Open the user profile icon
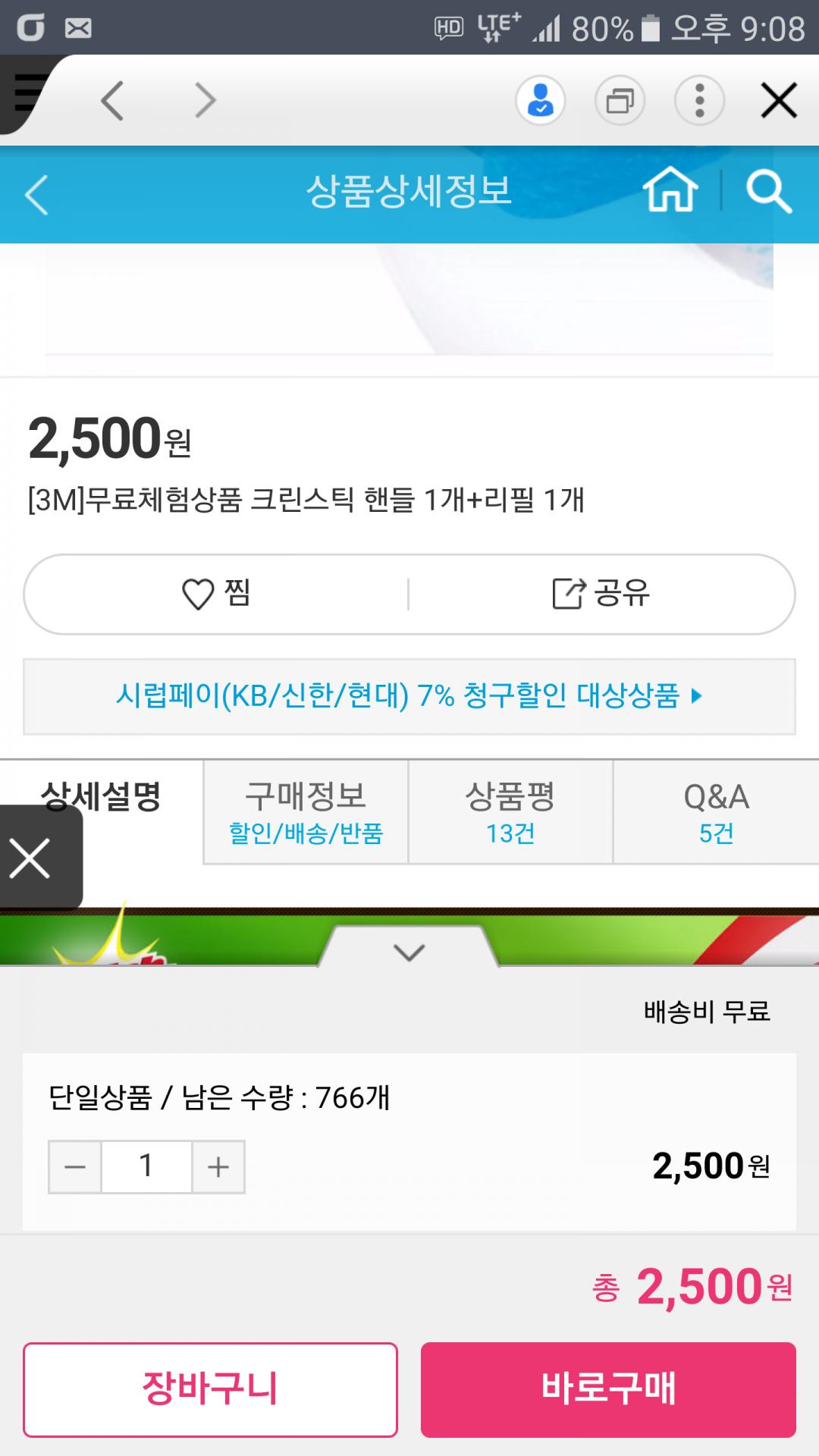Screen dimensions: 819x1456 [540, 101]
